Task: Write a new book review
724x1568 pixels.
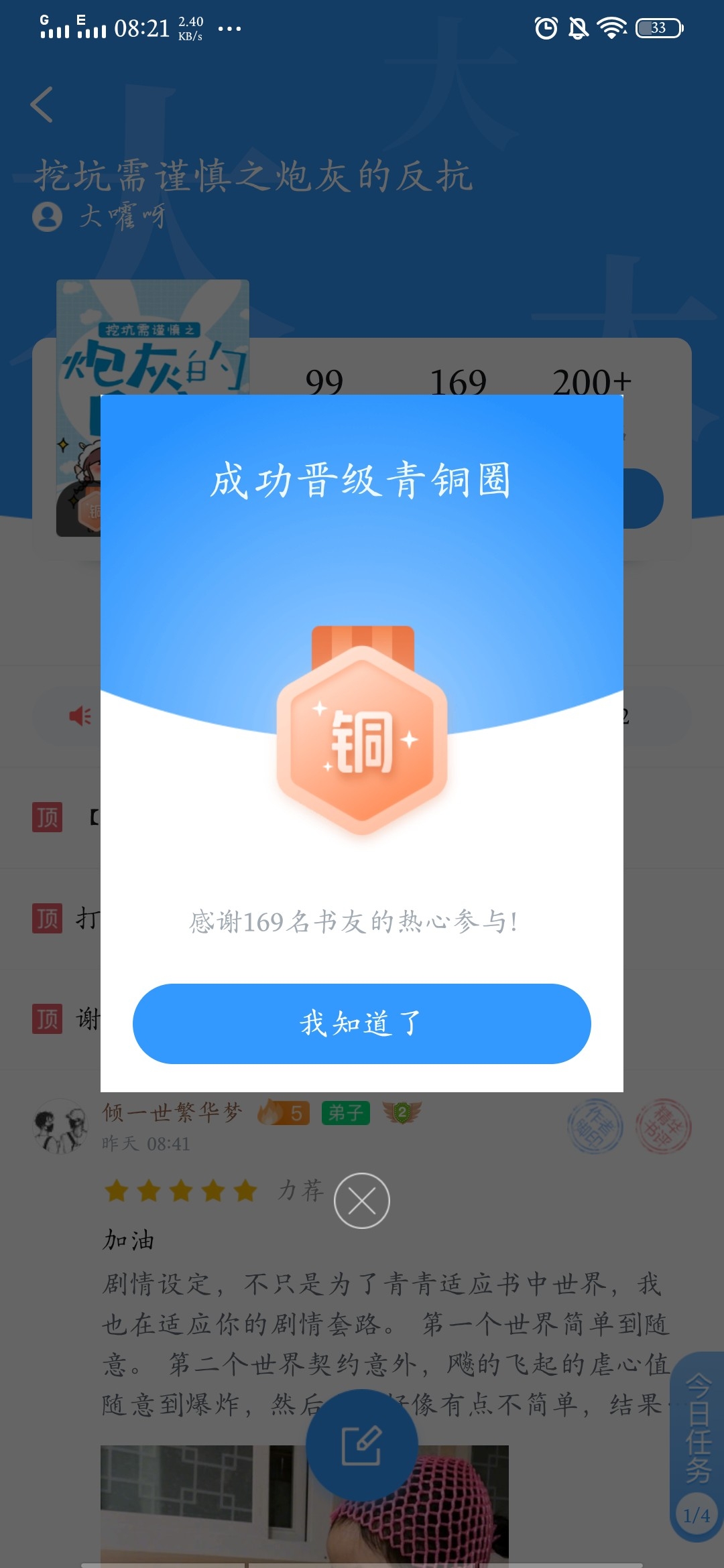Action: click(x=361, y=1445)
